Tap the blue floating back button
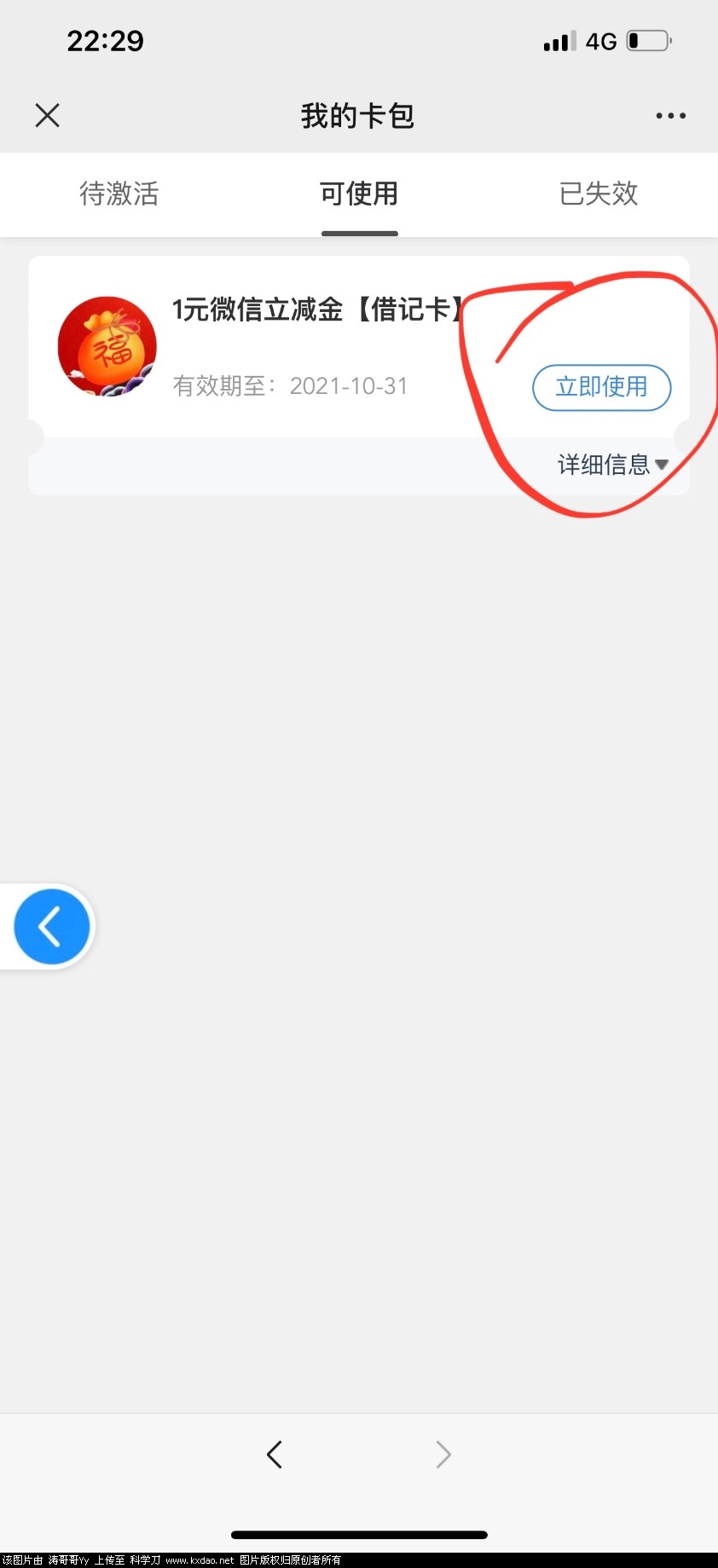This screenshot has width=718, height=1568. pyautogui.click(x=51, y=927)
